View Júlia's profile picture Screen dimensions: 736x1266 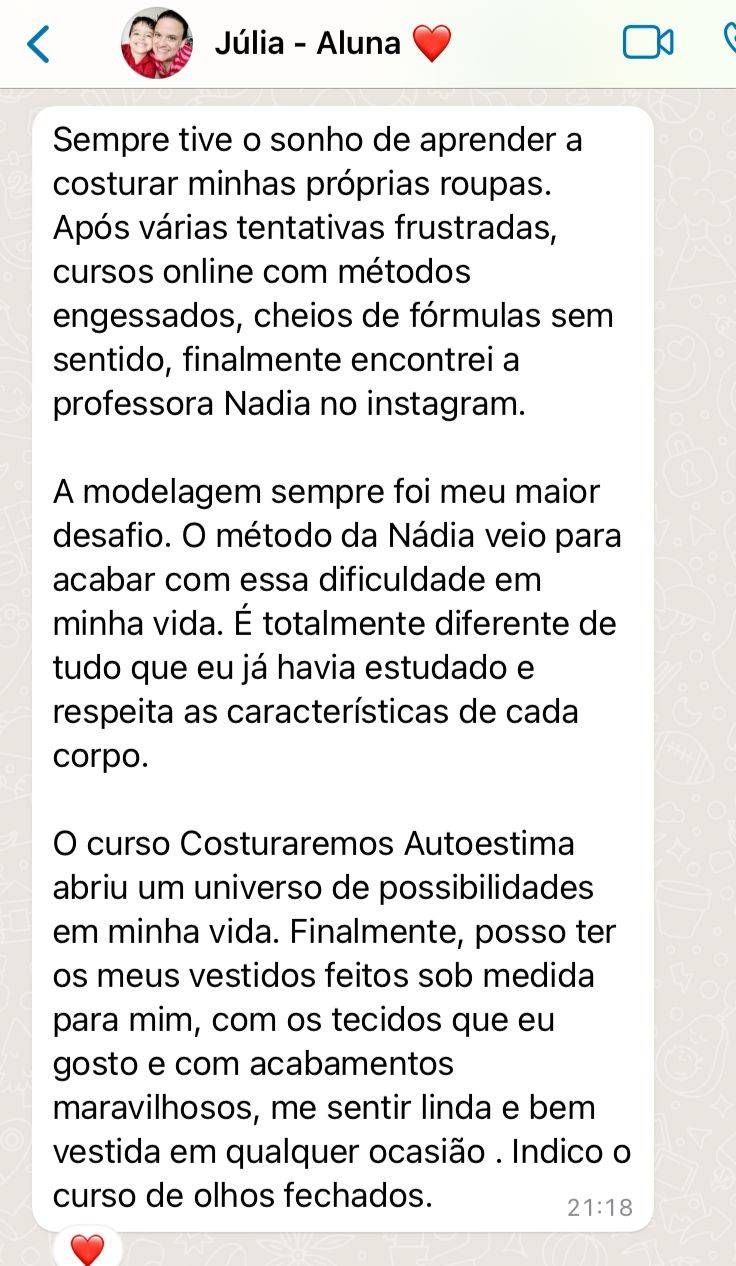coord(157,45)
